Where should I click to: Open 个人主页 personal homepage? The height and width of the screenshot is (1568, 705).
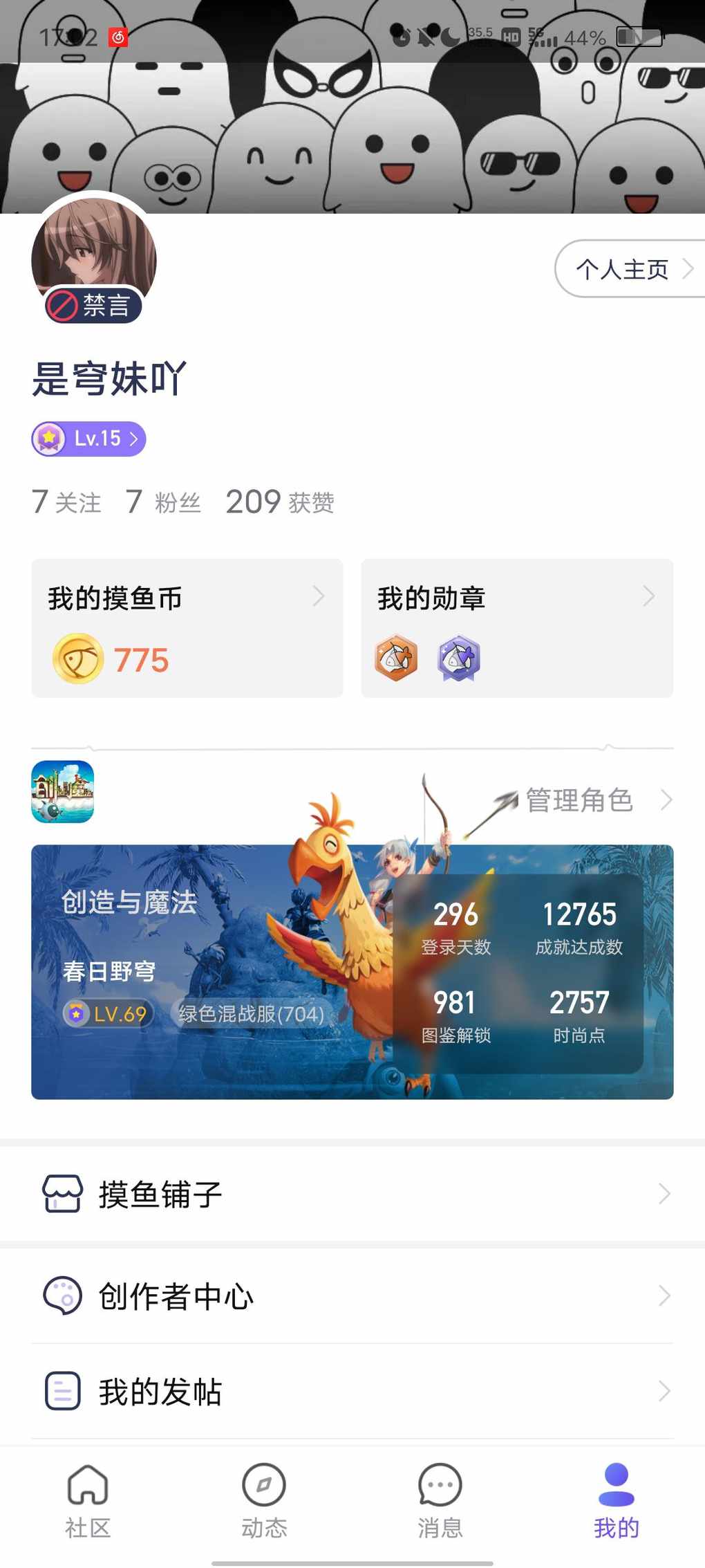click(x=629, y=269)
